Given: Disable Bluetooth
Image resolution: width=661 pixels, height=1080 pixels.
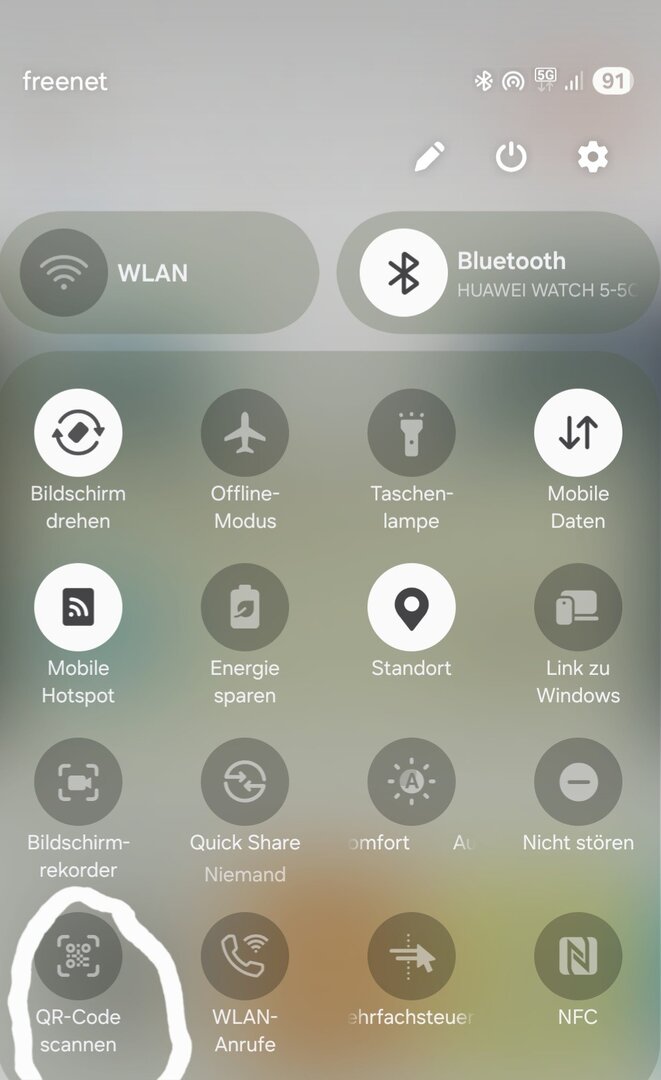Looking at the screenshot, I should point(403,272).
